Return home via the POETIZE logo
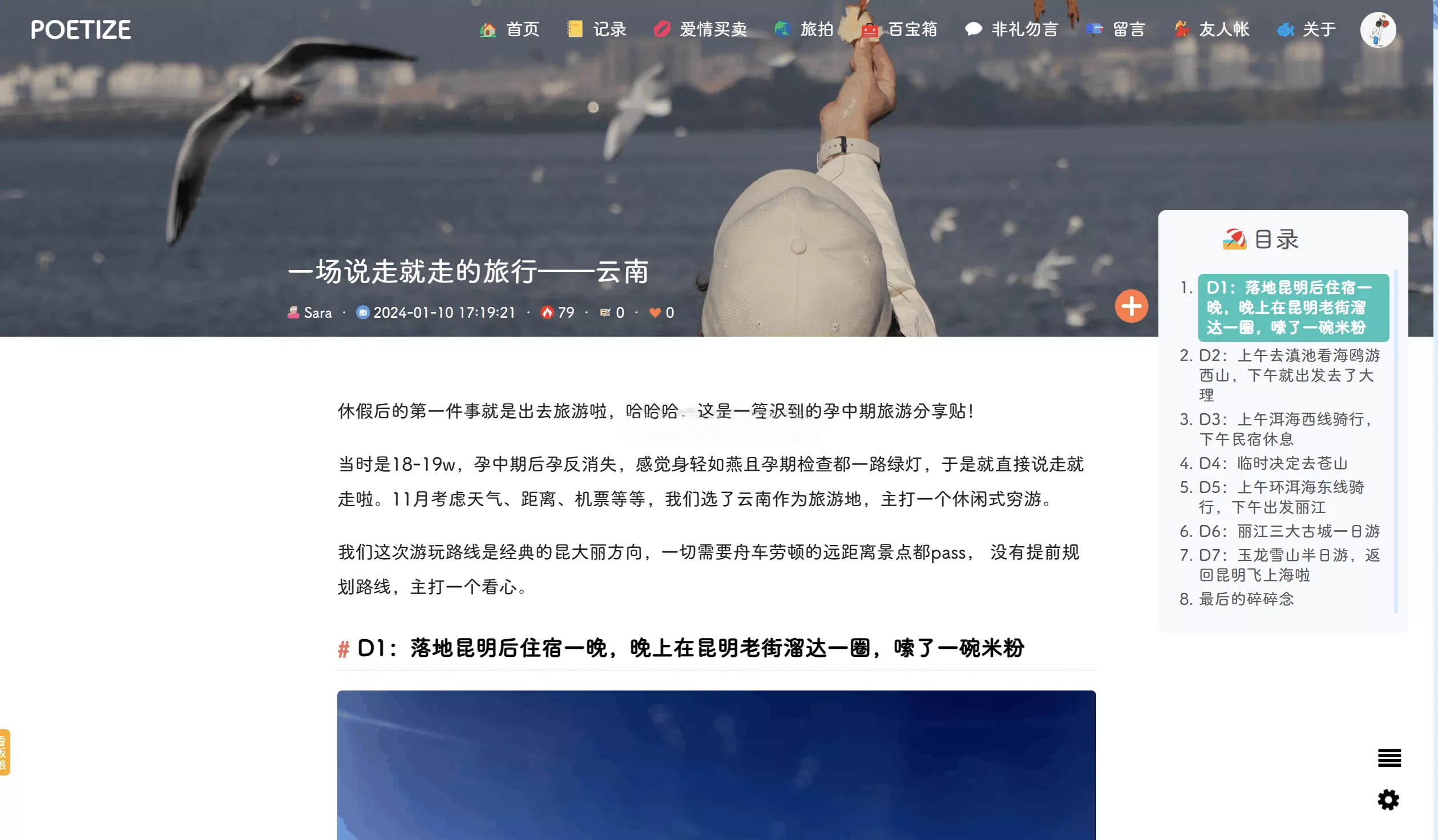The height and width of the screenshot is (840, 1438). coord(80,30)
